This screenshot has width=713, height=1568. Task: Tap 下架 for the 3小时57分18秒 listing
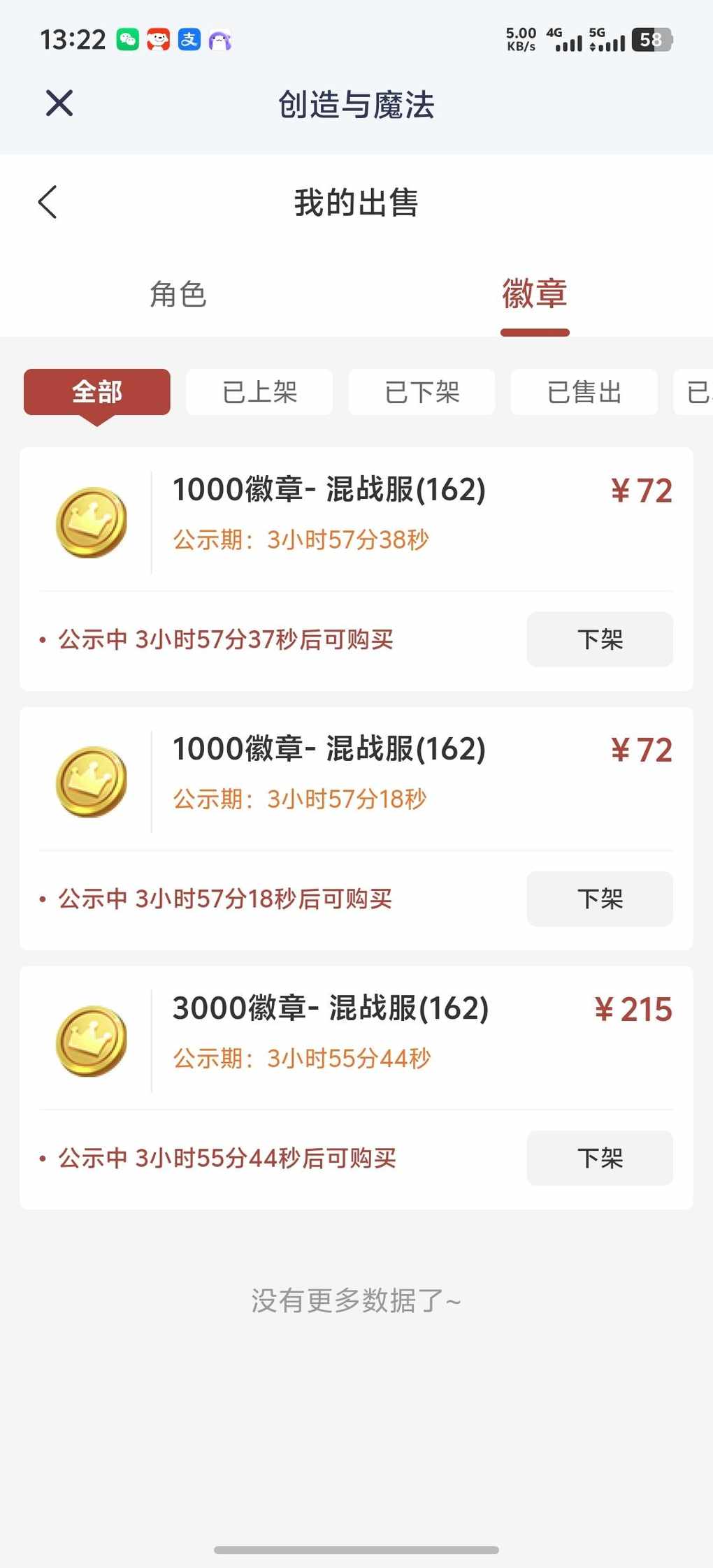pos(600,899)
